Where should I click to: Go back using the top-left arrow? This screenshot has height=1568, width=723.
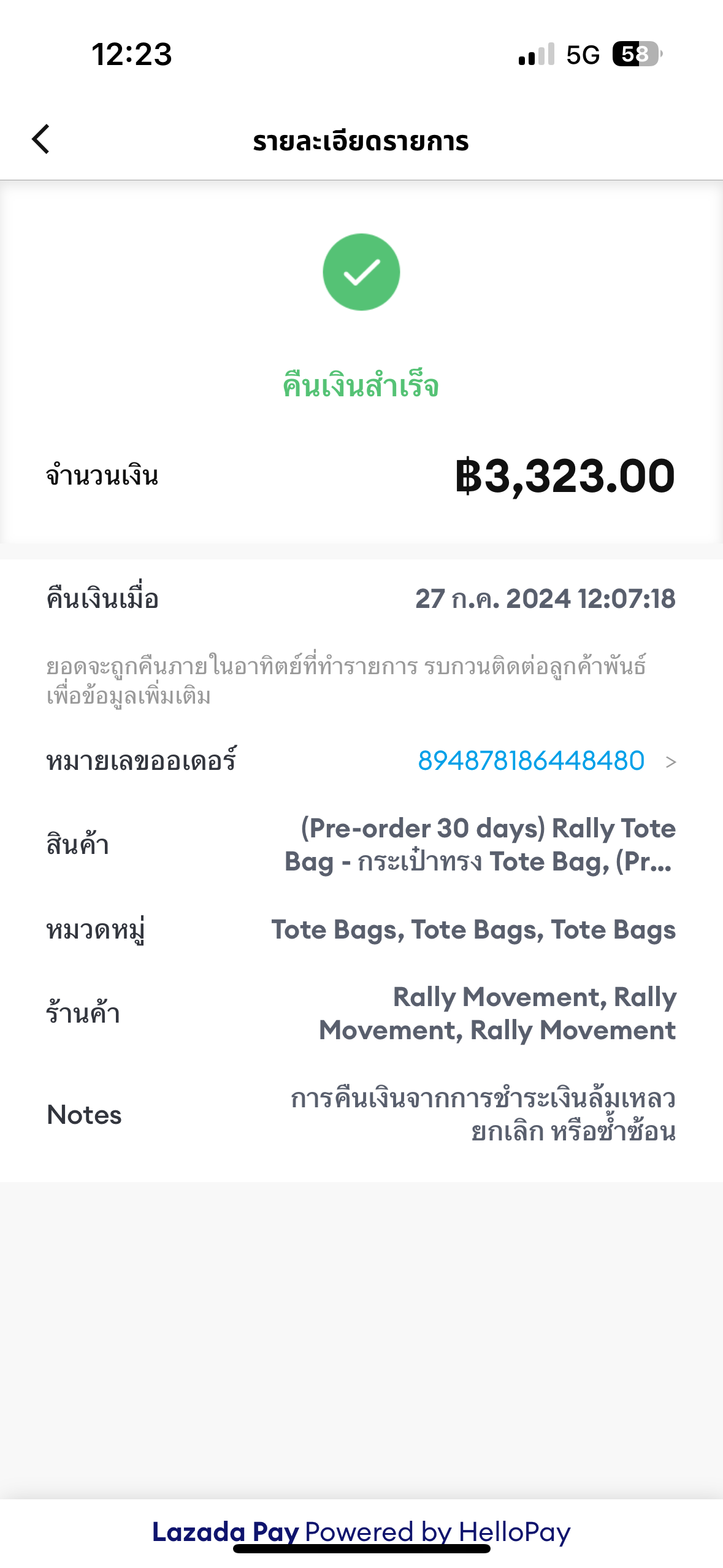(x=40, y=139)
